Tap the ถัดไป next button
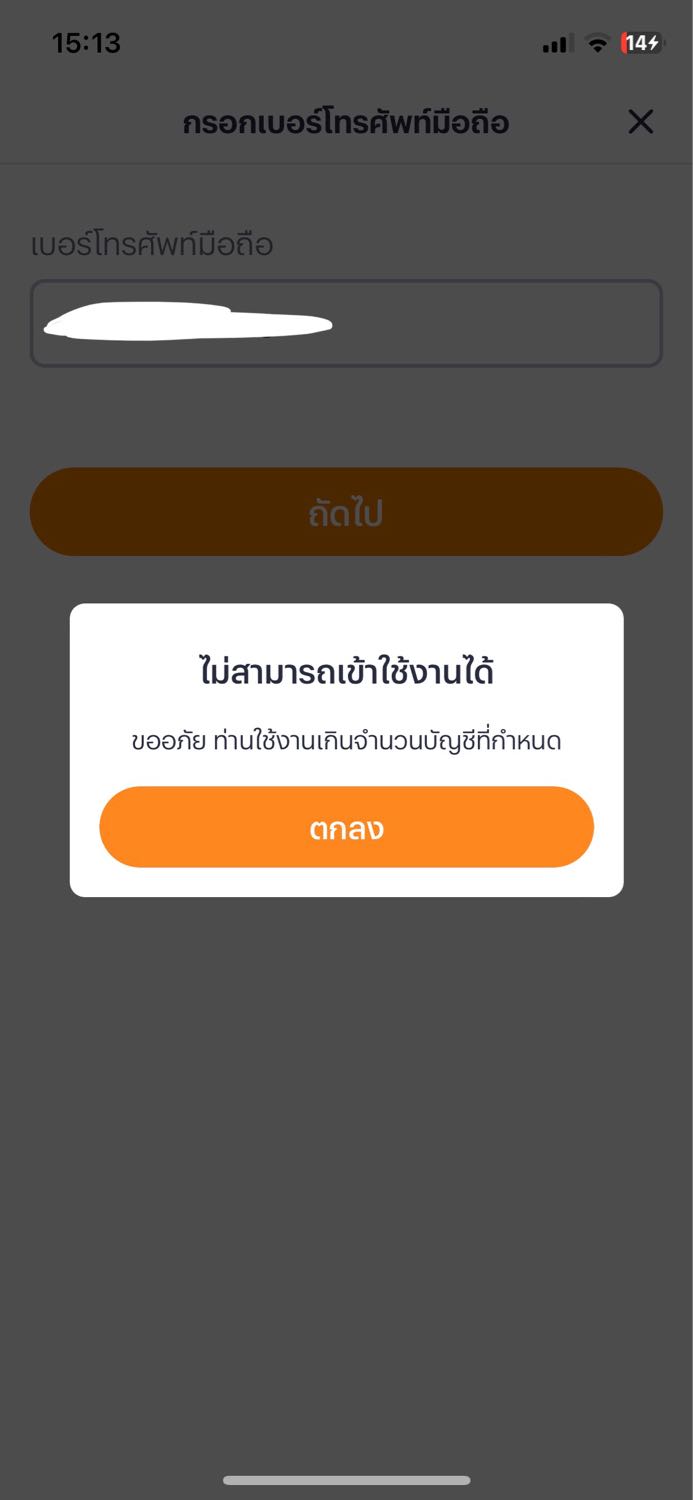This screenshot has width=693, height=1500. 346,512
